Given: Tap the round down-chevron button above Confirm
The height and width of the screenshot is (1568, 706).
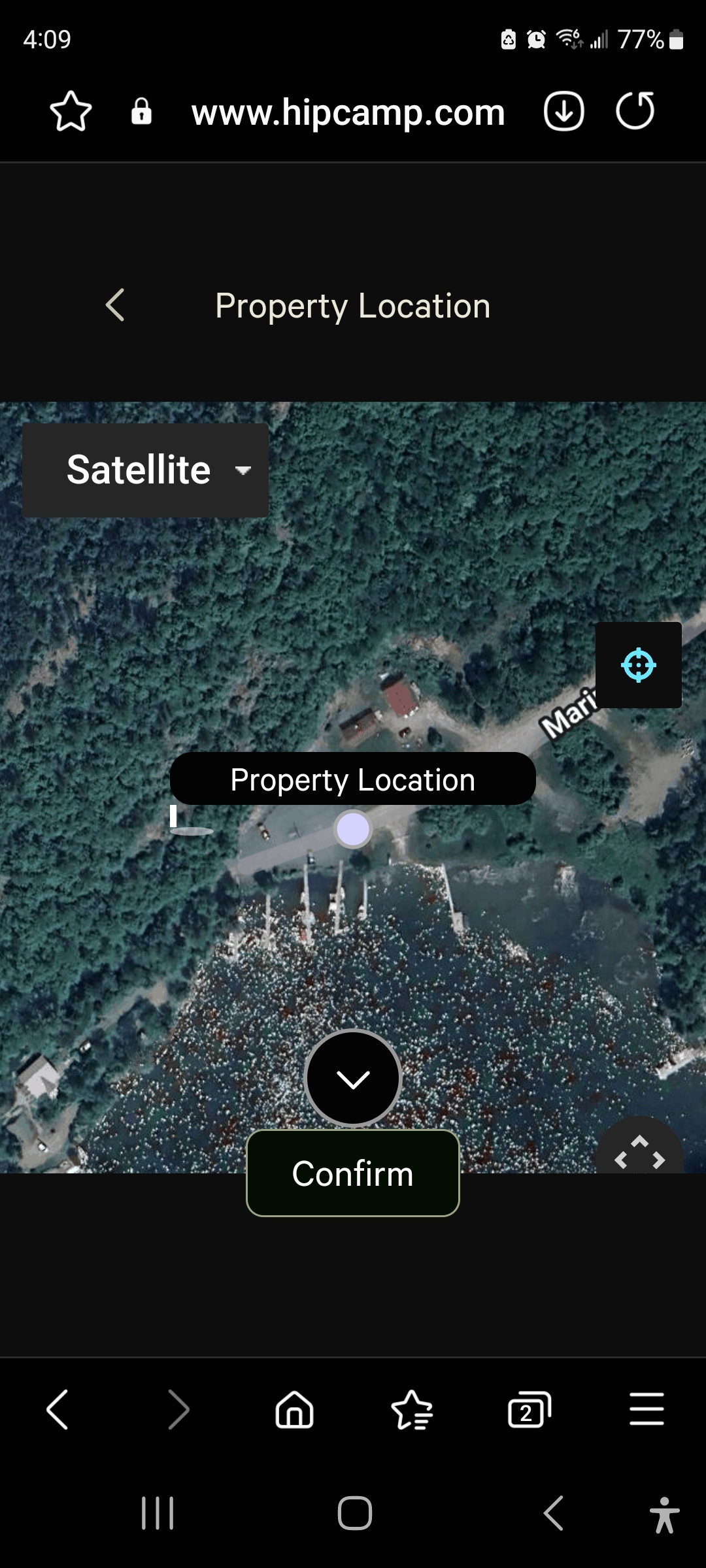Looking at the screenshot, I should (353, 1078).
